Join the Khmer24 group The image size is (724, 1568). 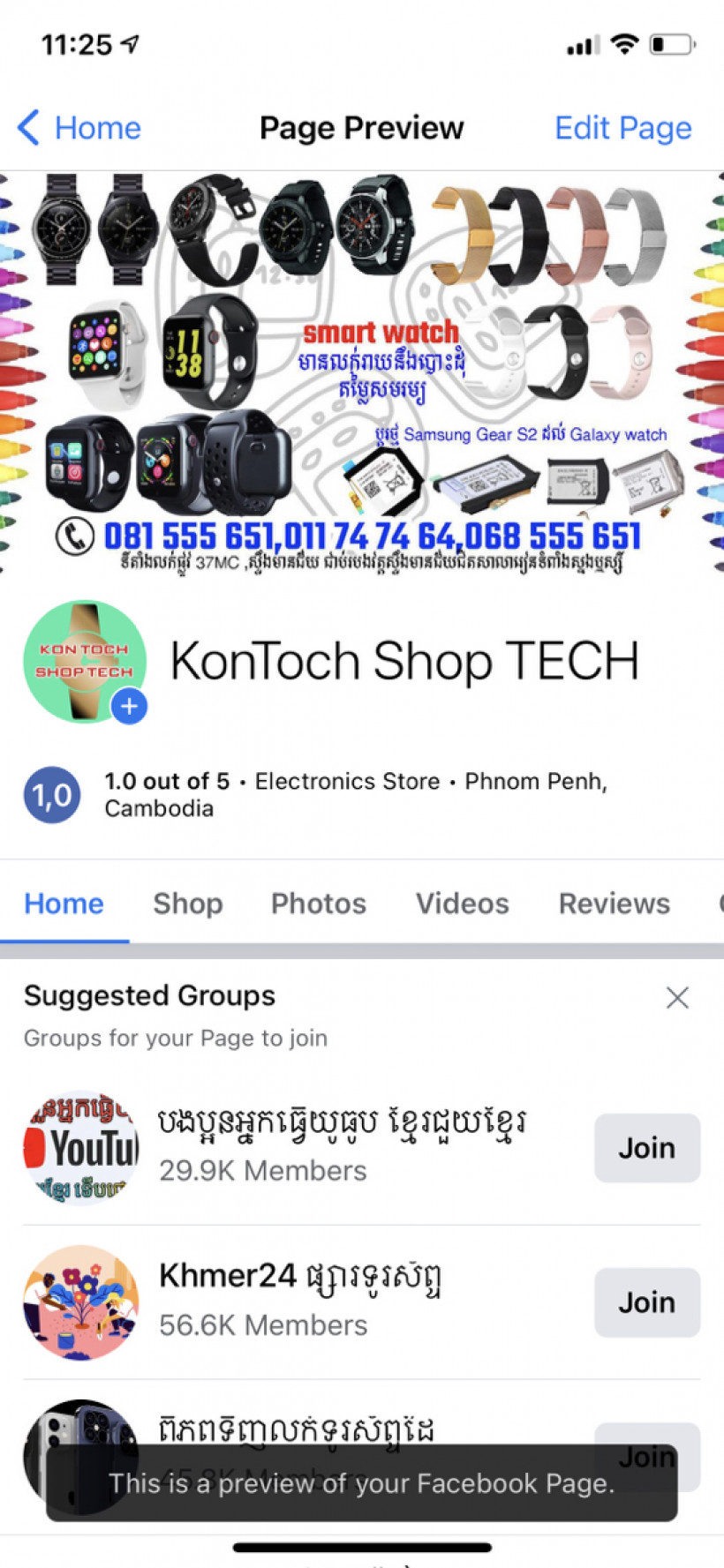(x=646, y=1302)
